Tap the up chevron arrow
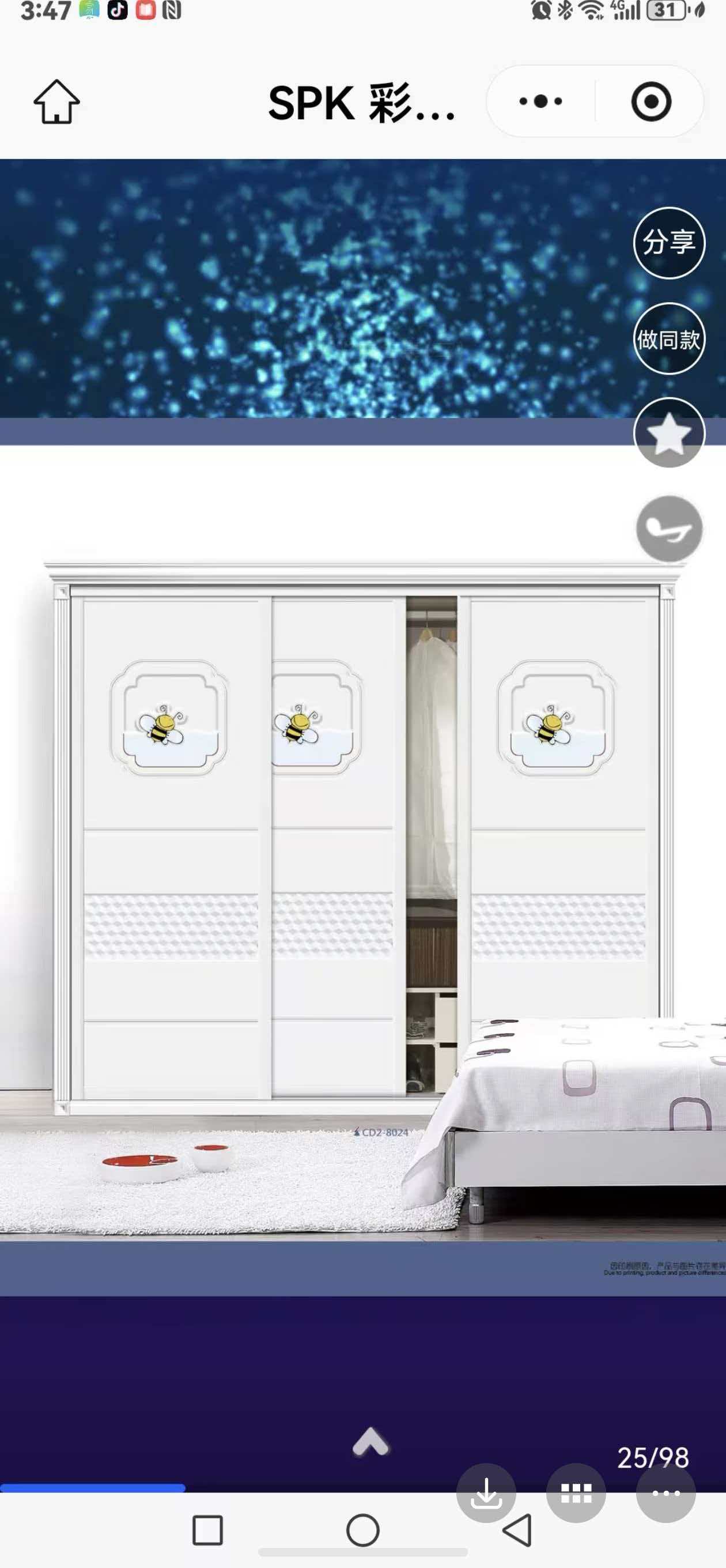 coord(370,1441)
